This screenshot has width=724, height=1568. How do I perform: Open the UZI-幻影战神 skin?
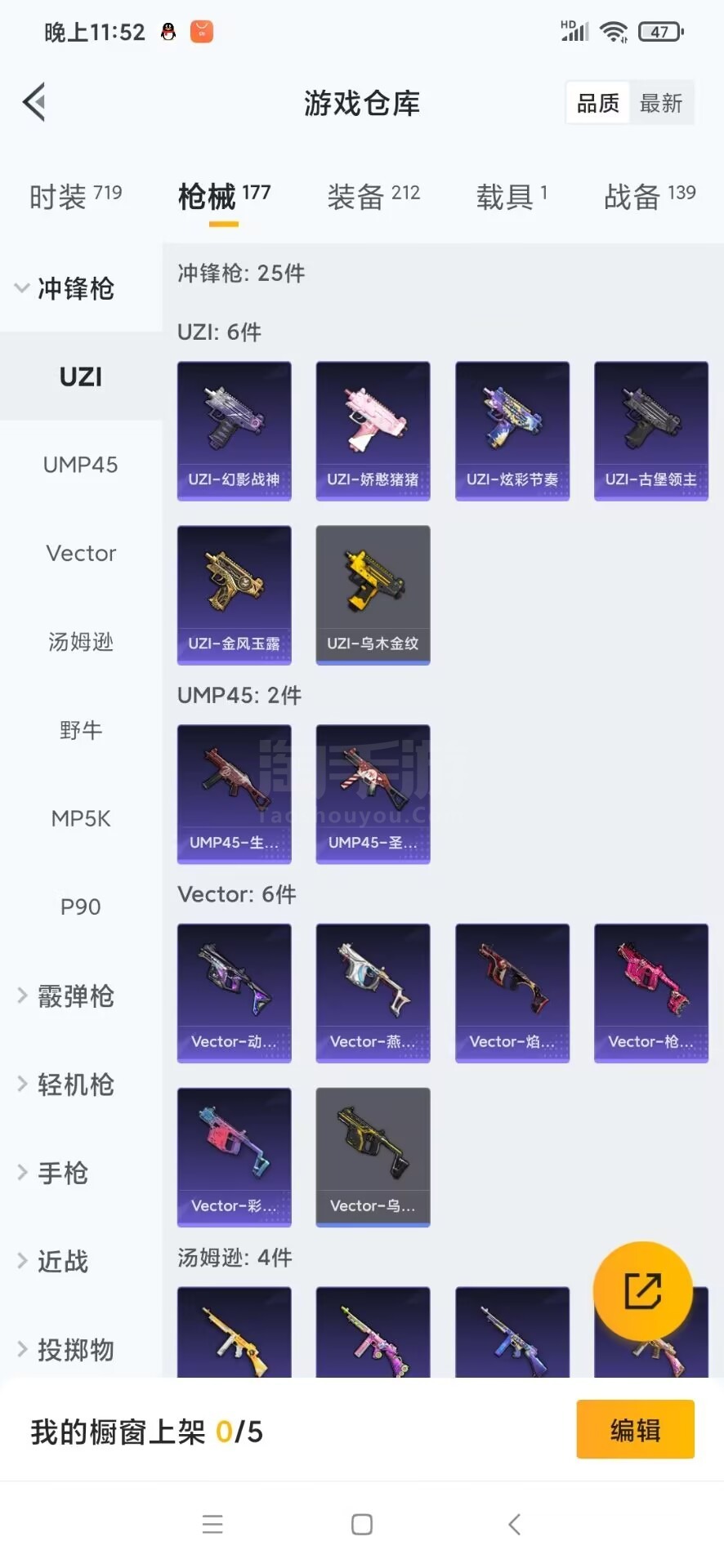coord(235,431)
